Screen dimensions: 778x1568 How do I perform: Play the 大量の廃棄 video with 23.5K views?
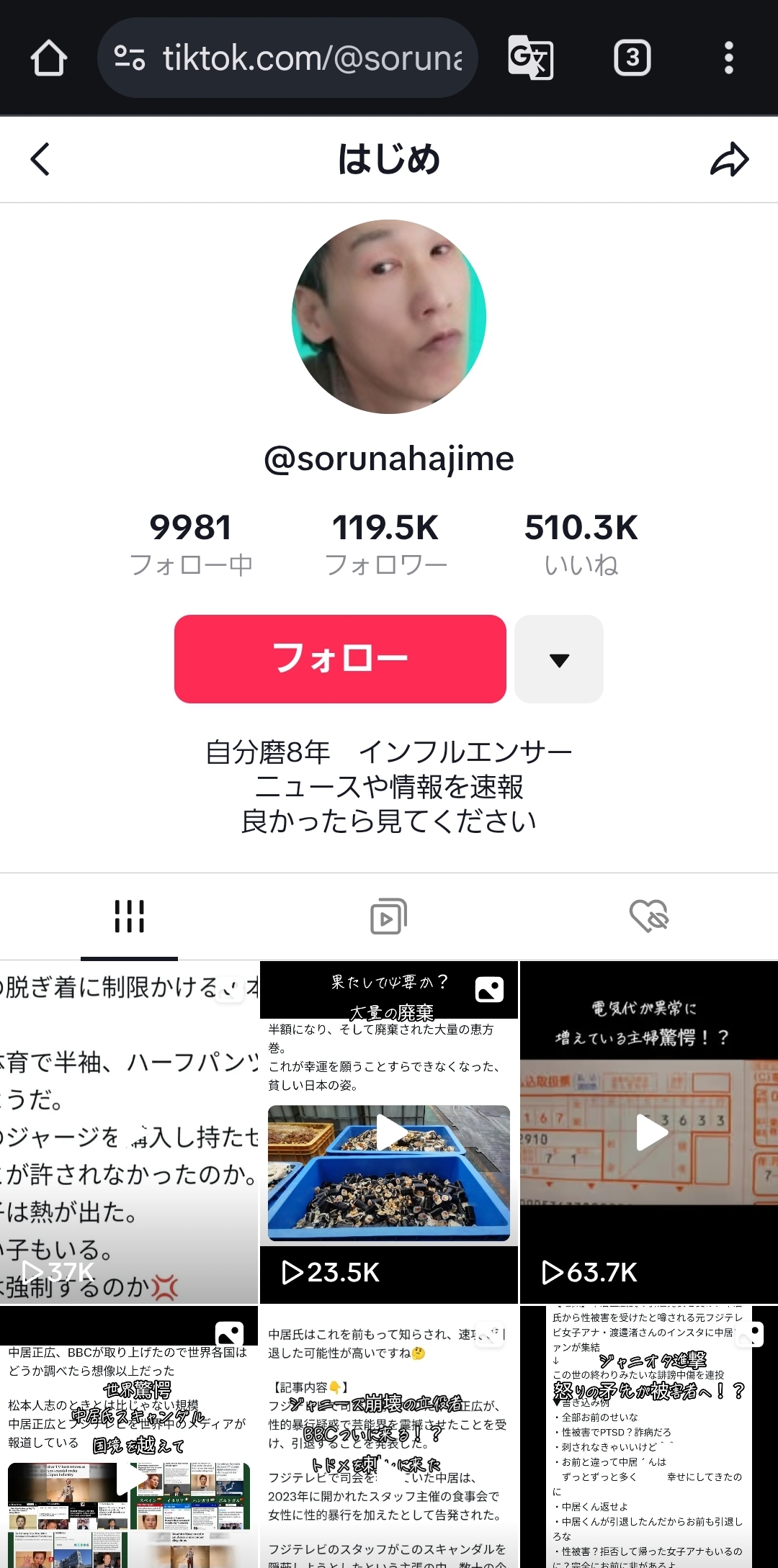pyautogui.click(x=389, y=1133)
